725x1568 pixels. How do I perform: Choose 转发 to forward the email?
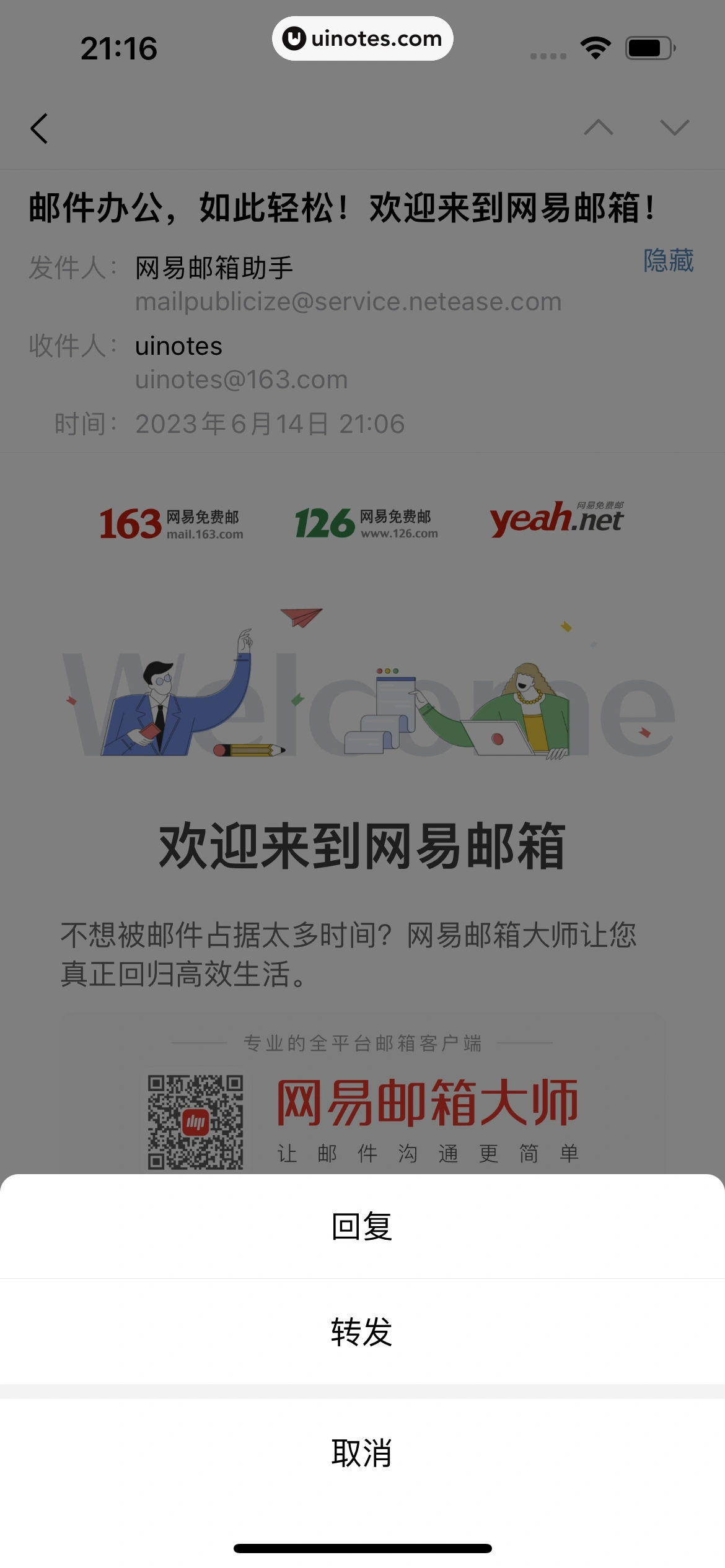[362, 1331]
